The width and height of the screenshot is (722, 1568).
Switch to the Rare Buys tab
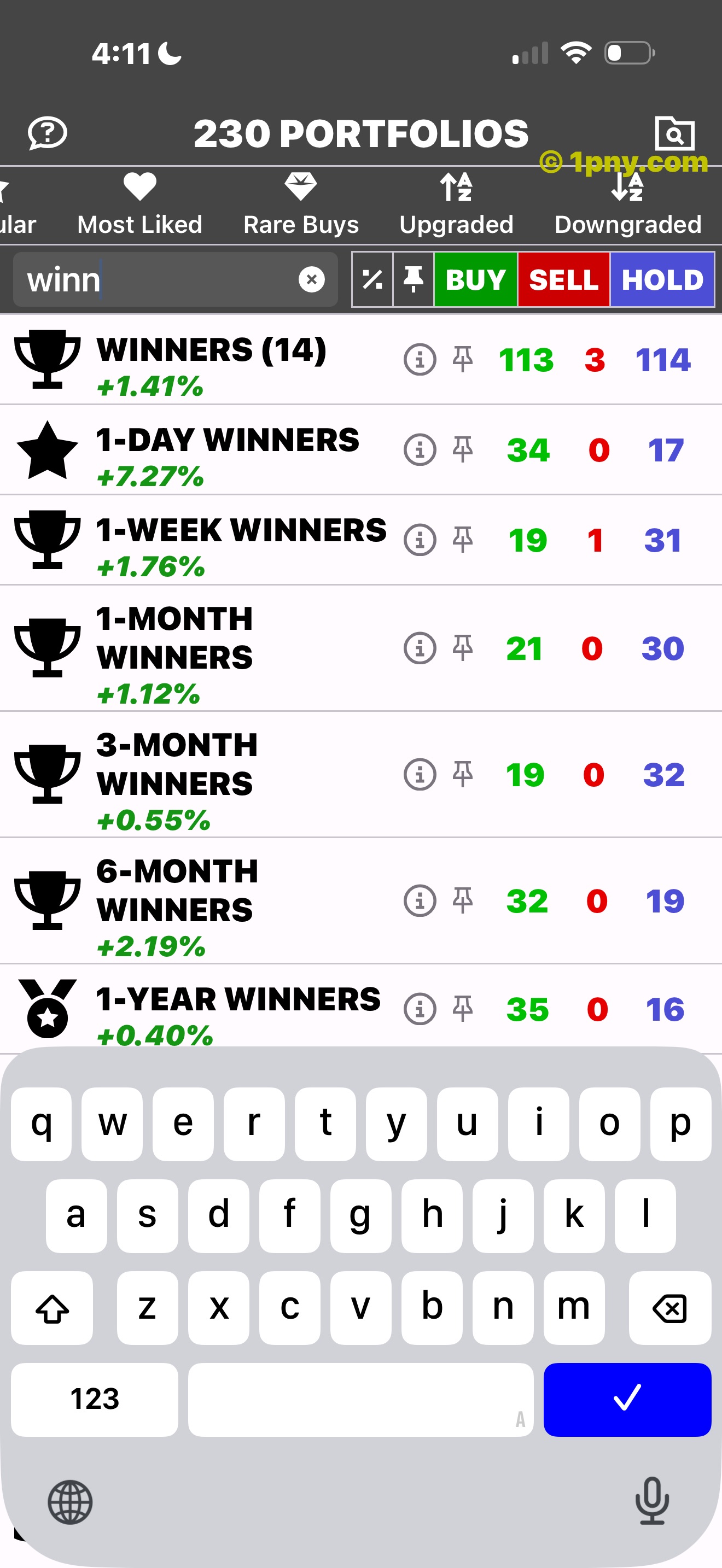(x=301, y=204)
